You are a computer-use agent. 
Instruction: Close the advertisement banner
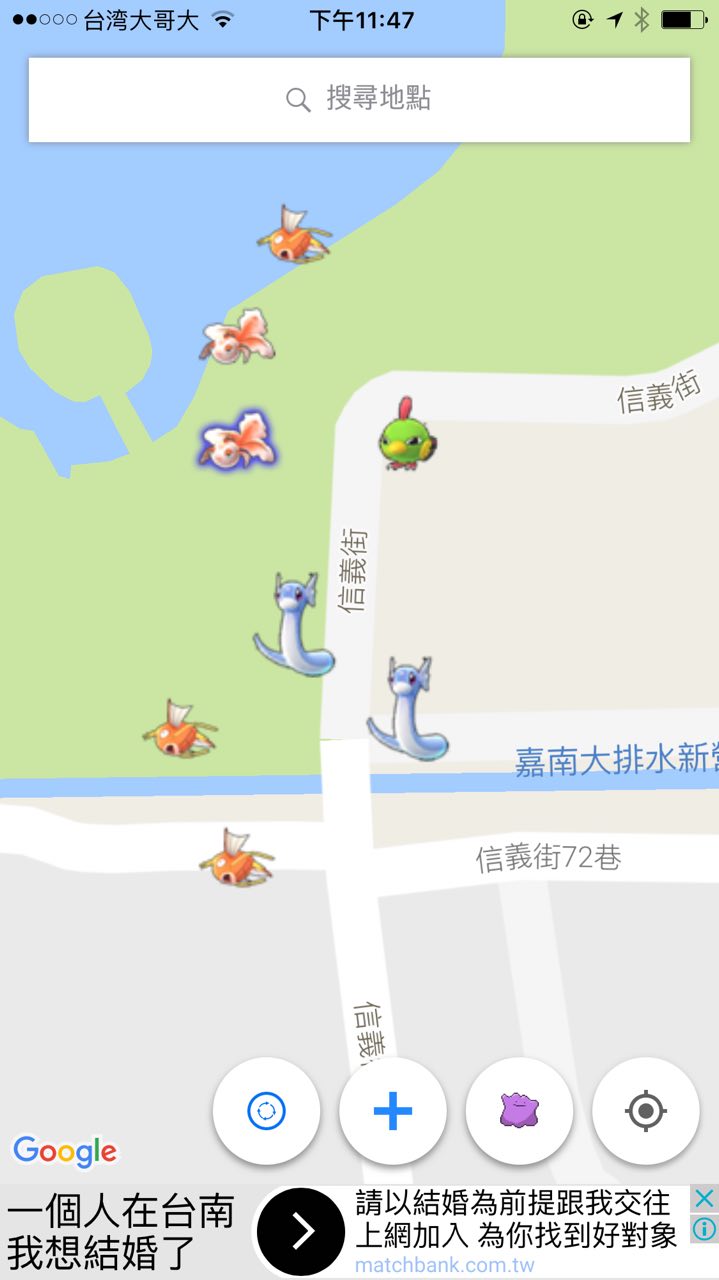coord(705,1198)
